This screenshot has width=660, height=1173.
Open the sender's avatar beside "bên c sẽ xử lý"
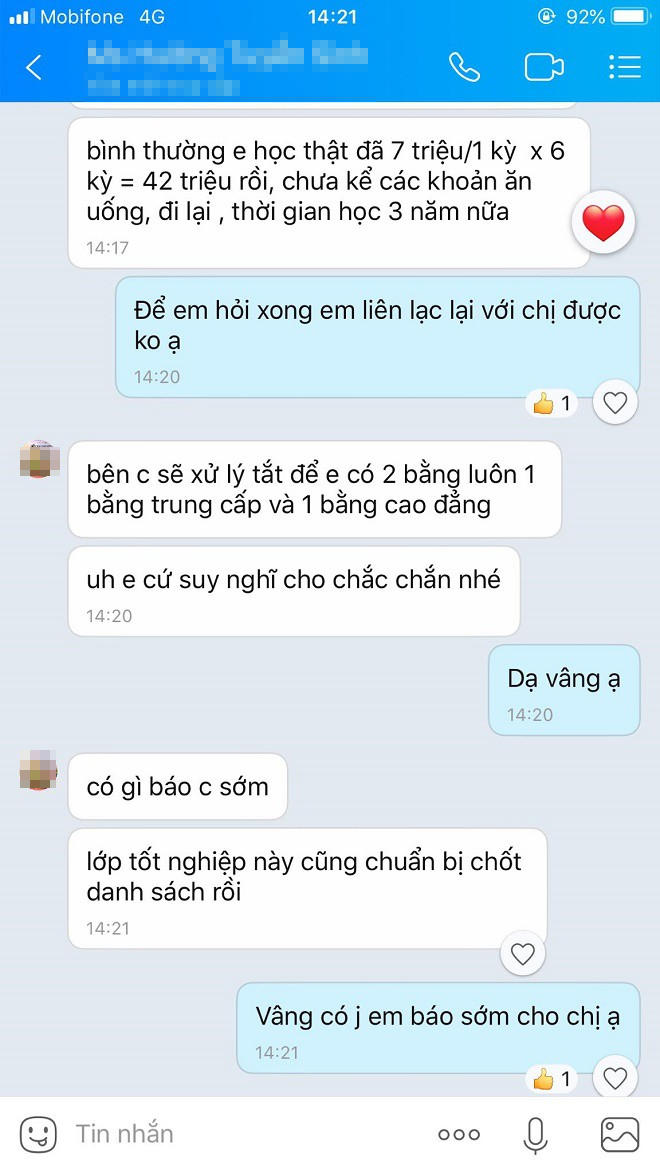38,459
